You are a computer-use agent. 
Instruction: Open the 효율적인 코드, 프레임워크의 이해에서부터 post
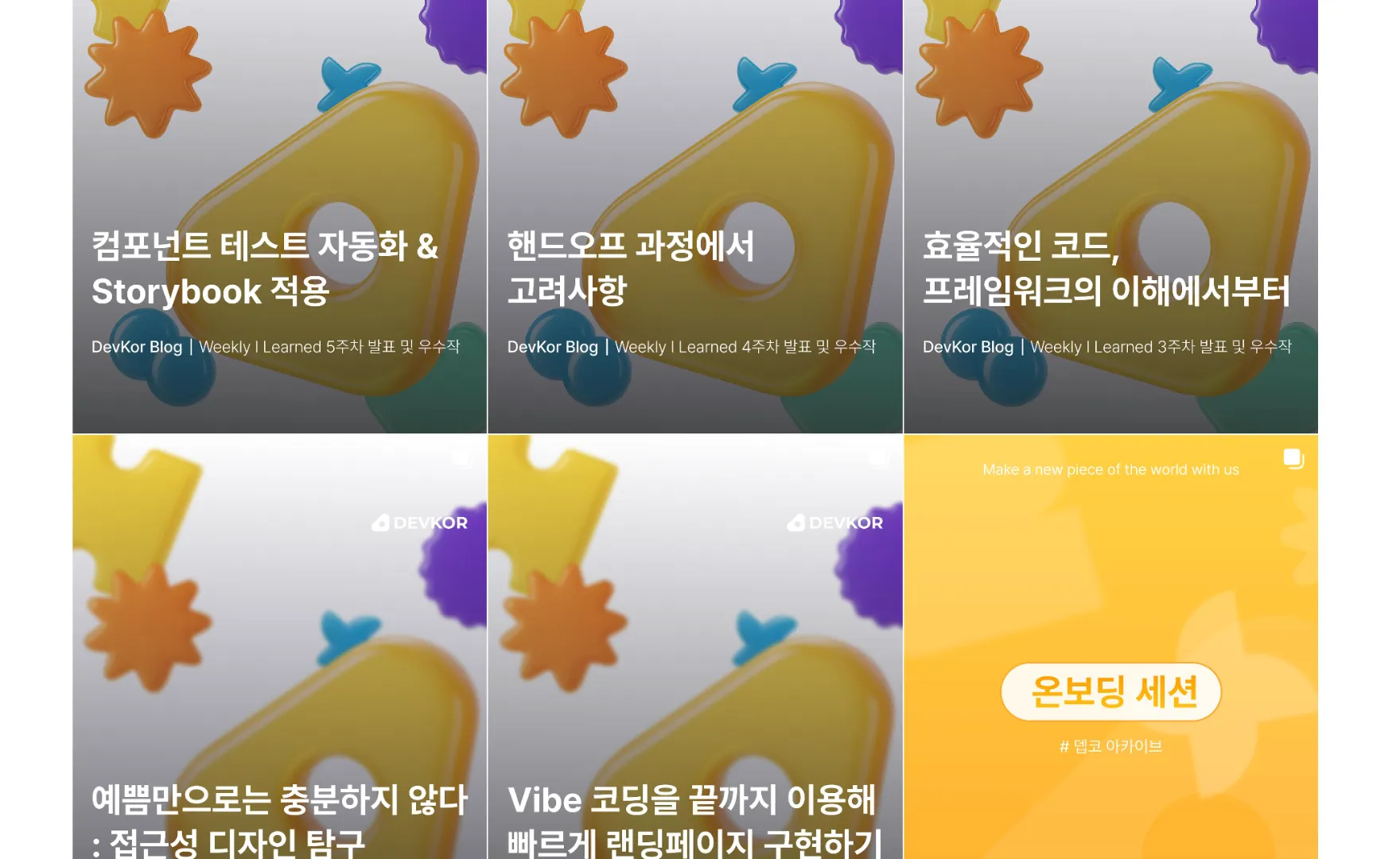[x=1110, y=216]
